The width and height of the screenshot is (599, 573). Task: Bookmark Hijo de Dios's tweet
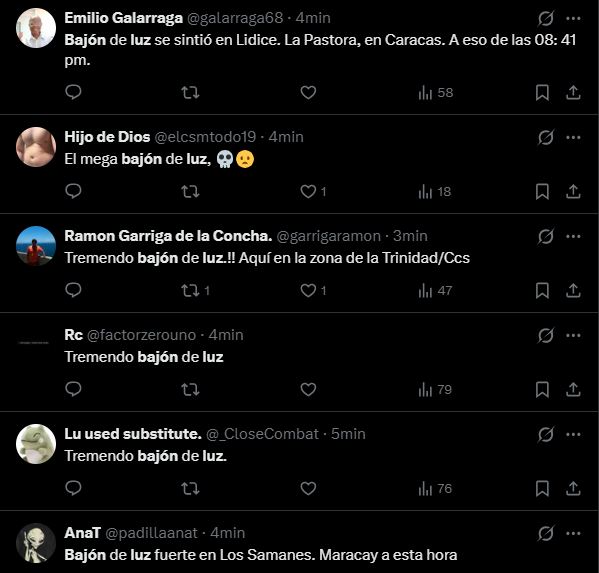click(x=542, y=191)
